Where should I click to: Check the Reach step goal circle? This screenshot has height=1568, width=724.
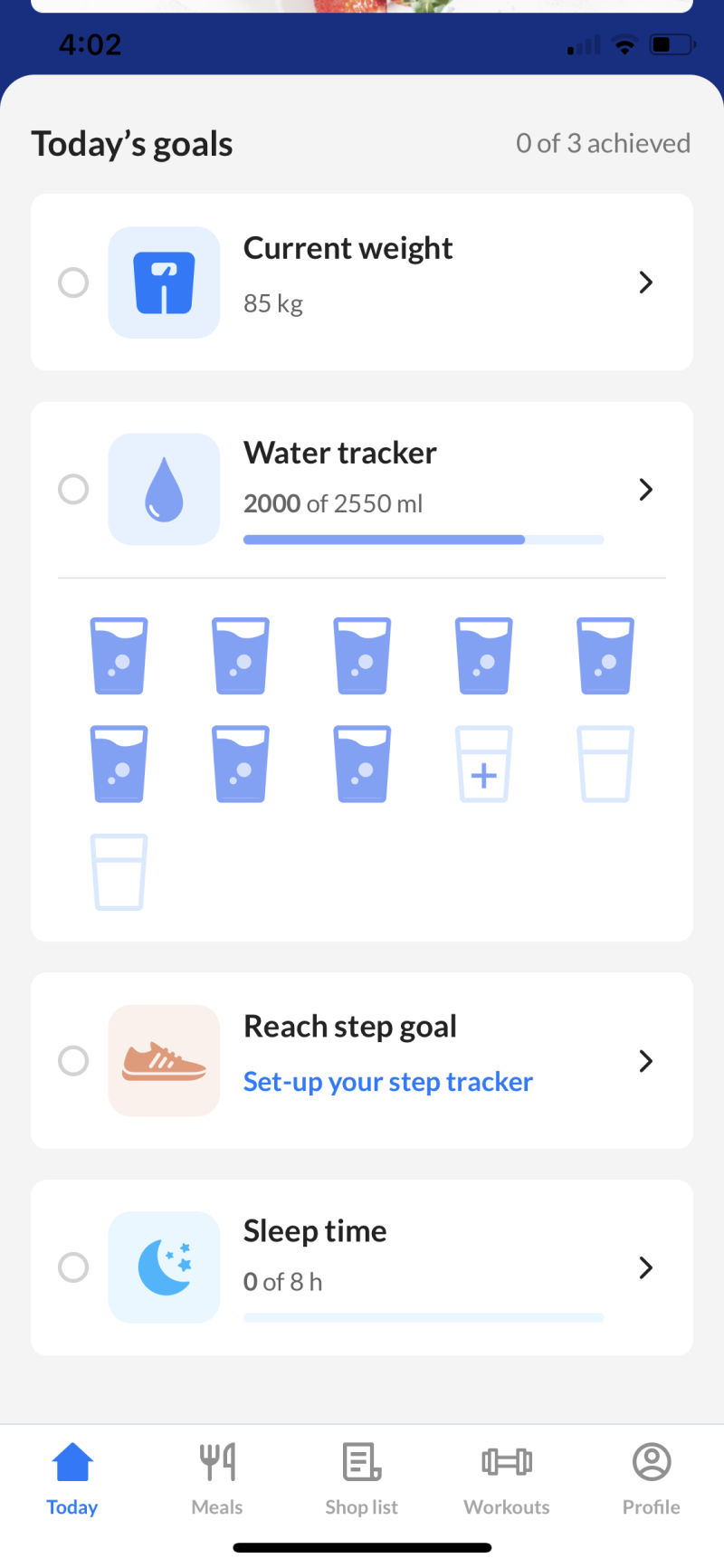[x=73, y=1060]
